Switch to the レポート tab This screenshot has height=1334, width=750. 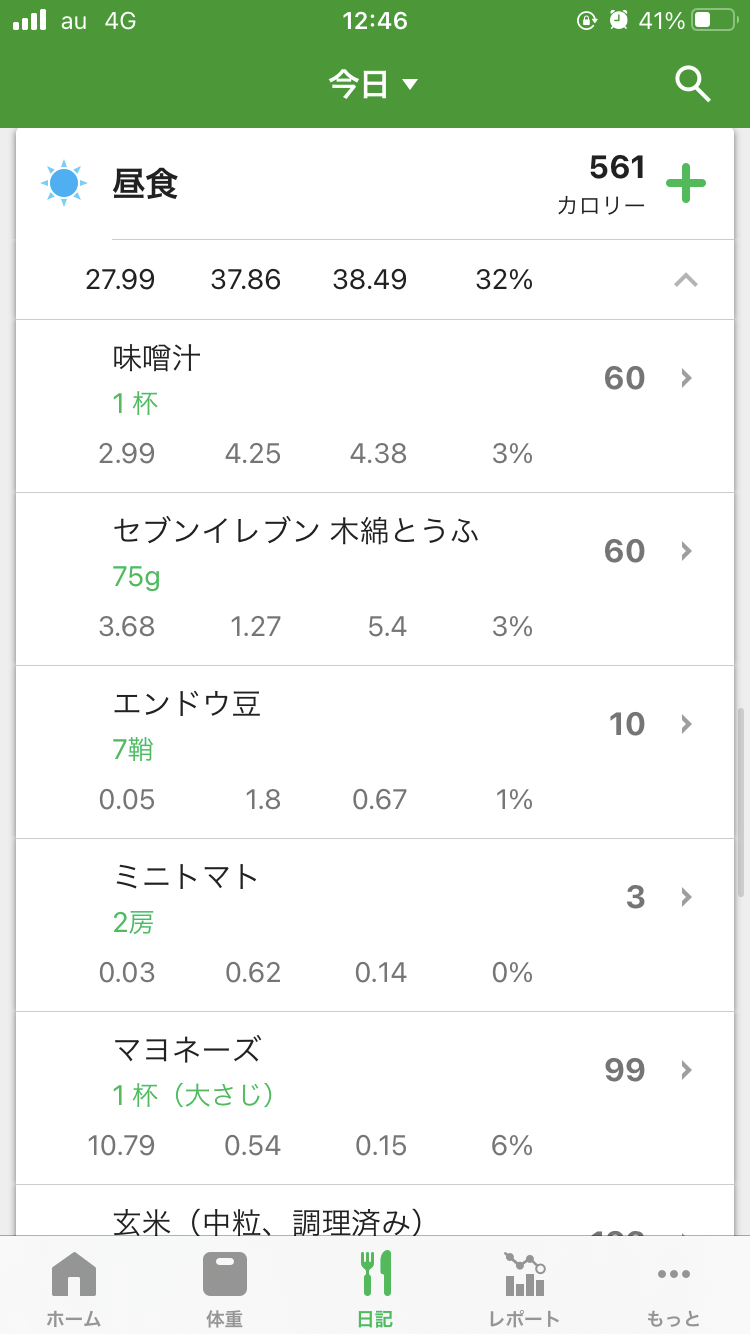click(x=524, y=1288)
